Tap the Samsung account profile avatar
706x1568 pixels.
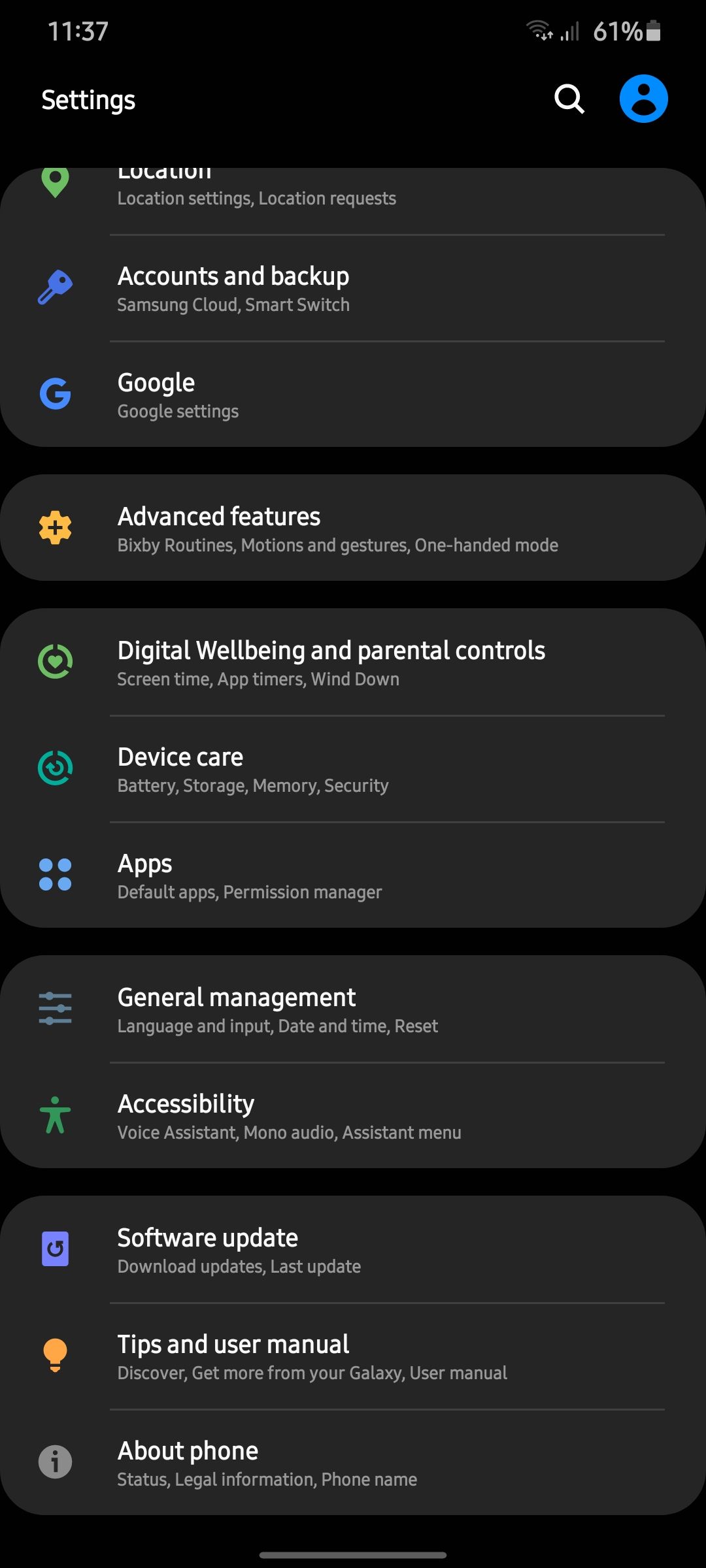[644, 98]
